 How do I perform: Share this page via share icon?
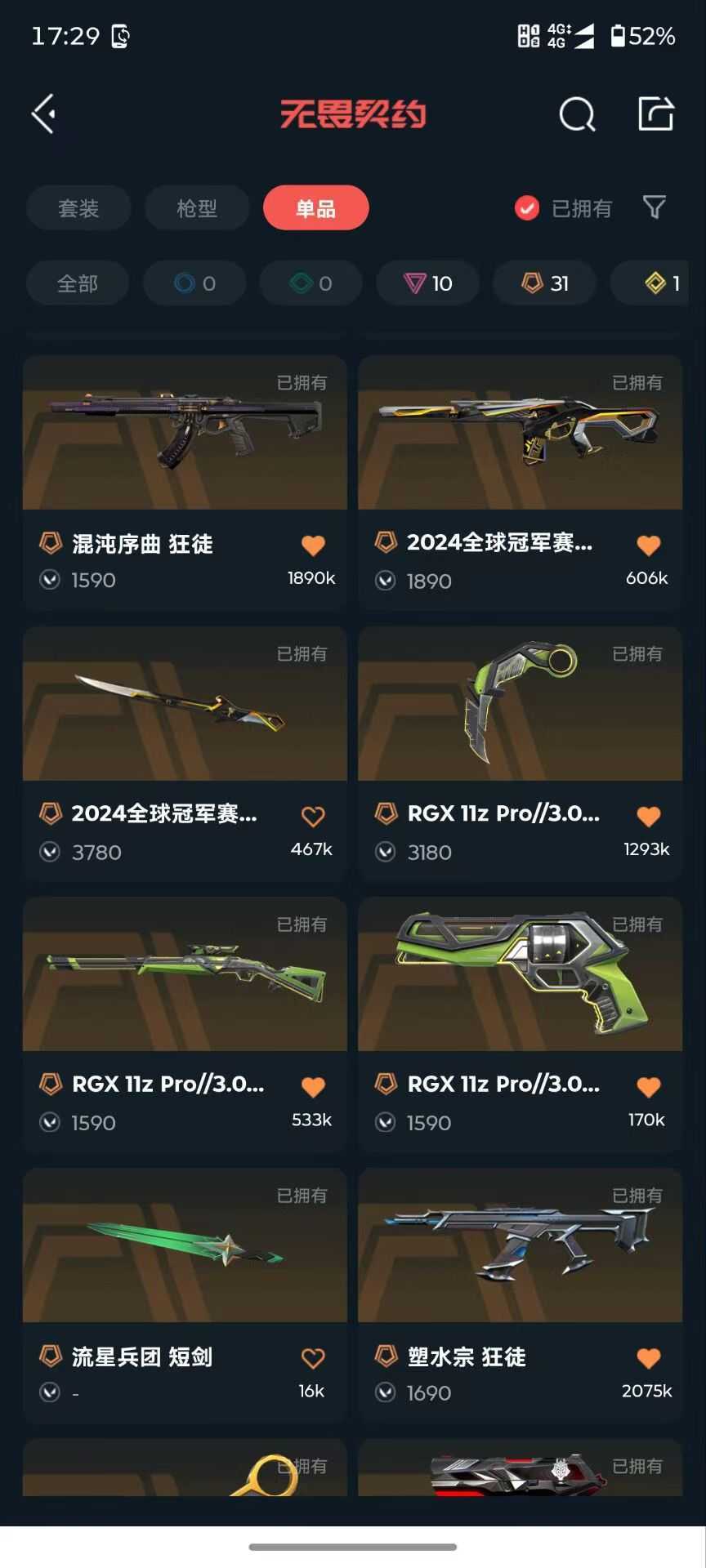(x=655, y=114)
